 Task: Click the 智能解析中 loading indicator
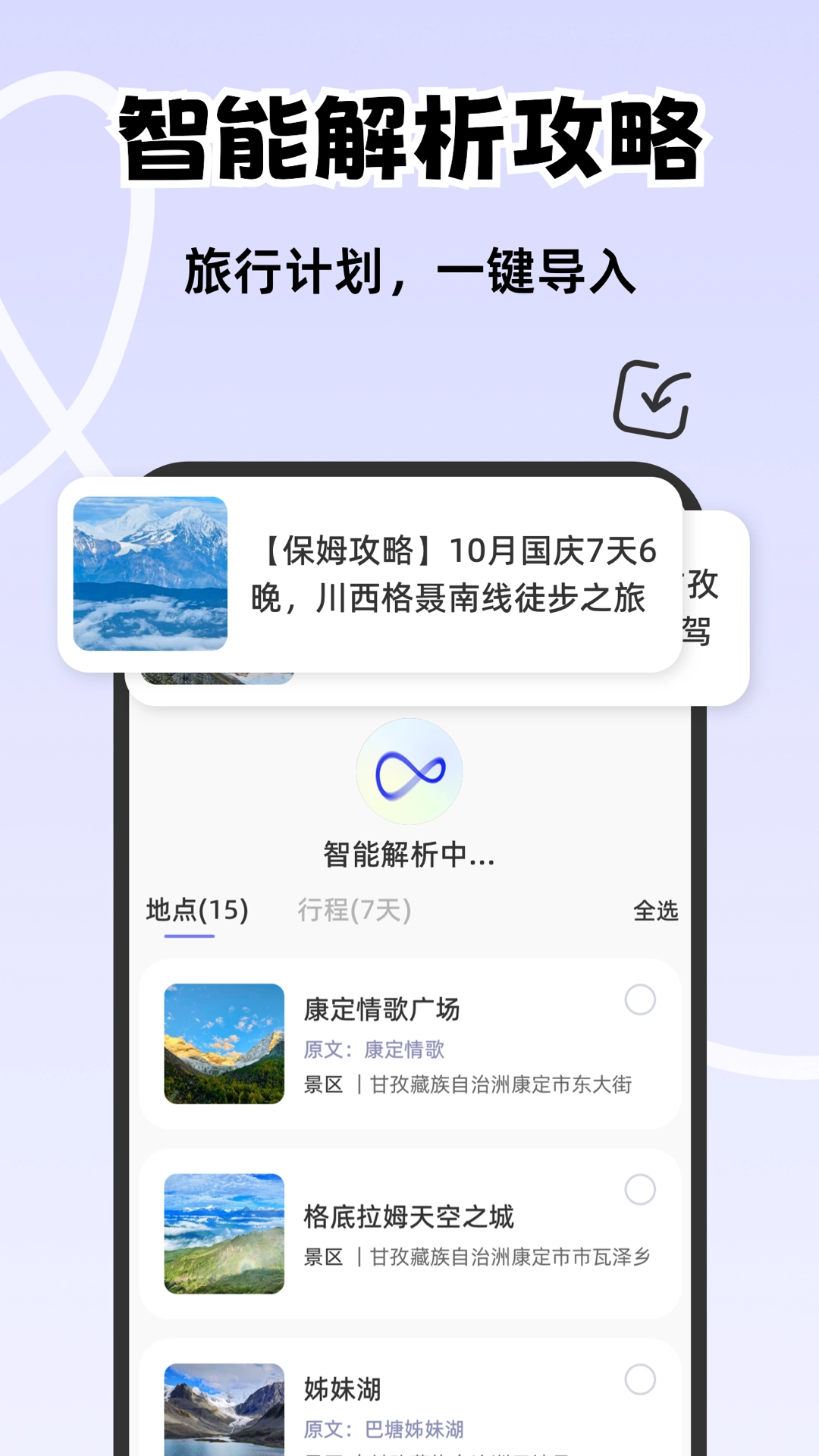click(409, 857)
